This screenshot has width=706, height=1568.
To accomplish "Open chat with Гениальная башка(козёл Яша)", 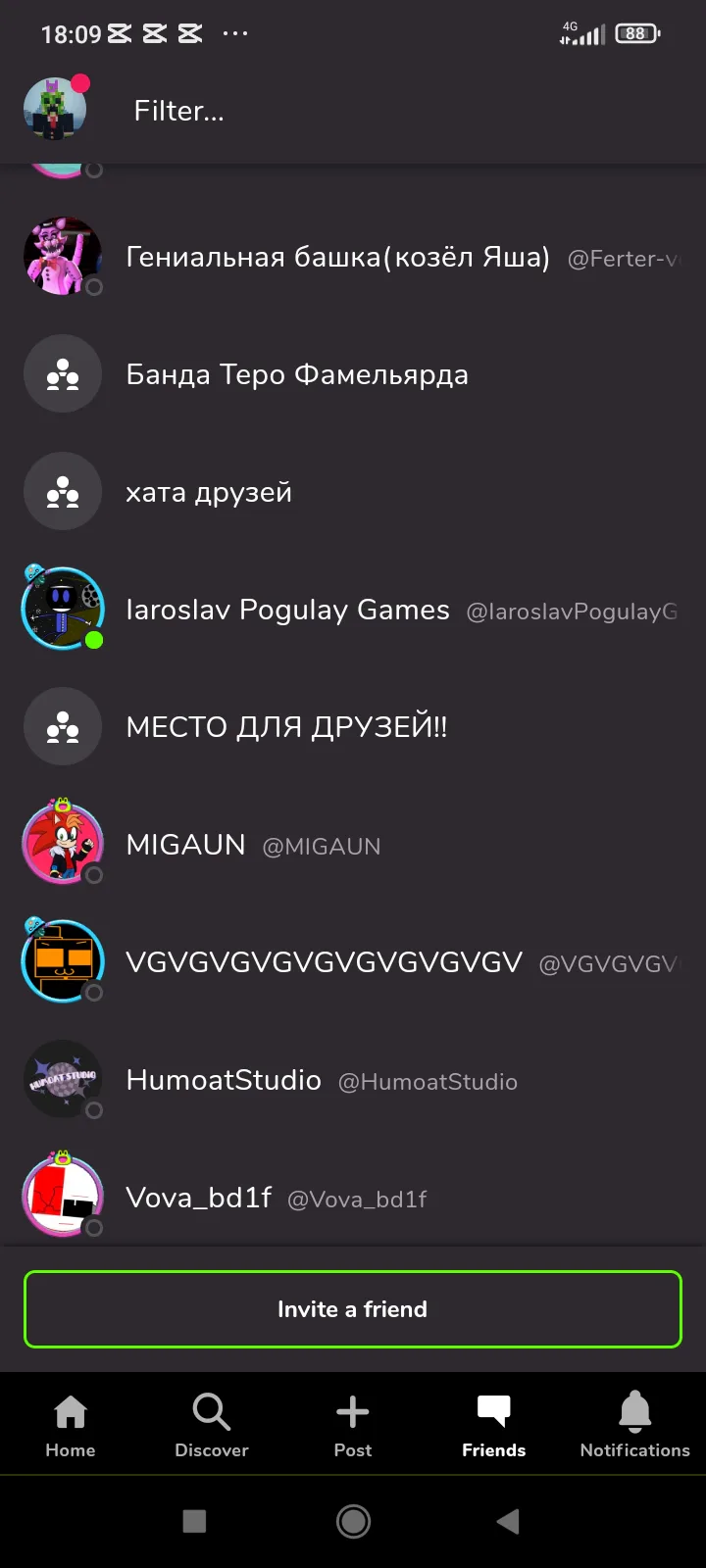I will (353, 257).
